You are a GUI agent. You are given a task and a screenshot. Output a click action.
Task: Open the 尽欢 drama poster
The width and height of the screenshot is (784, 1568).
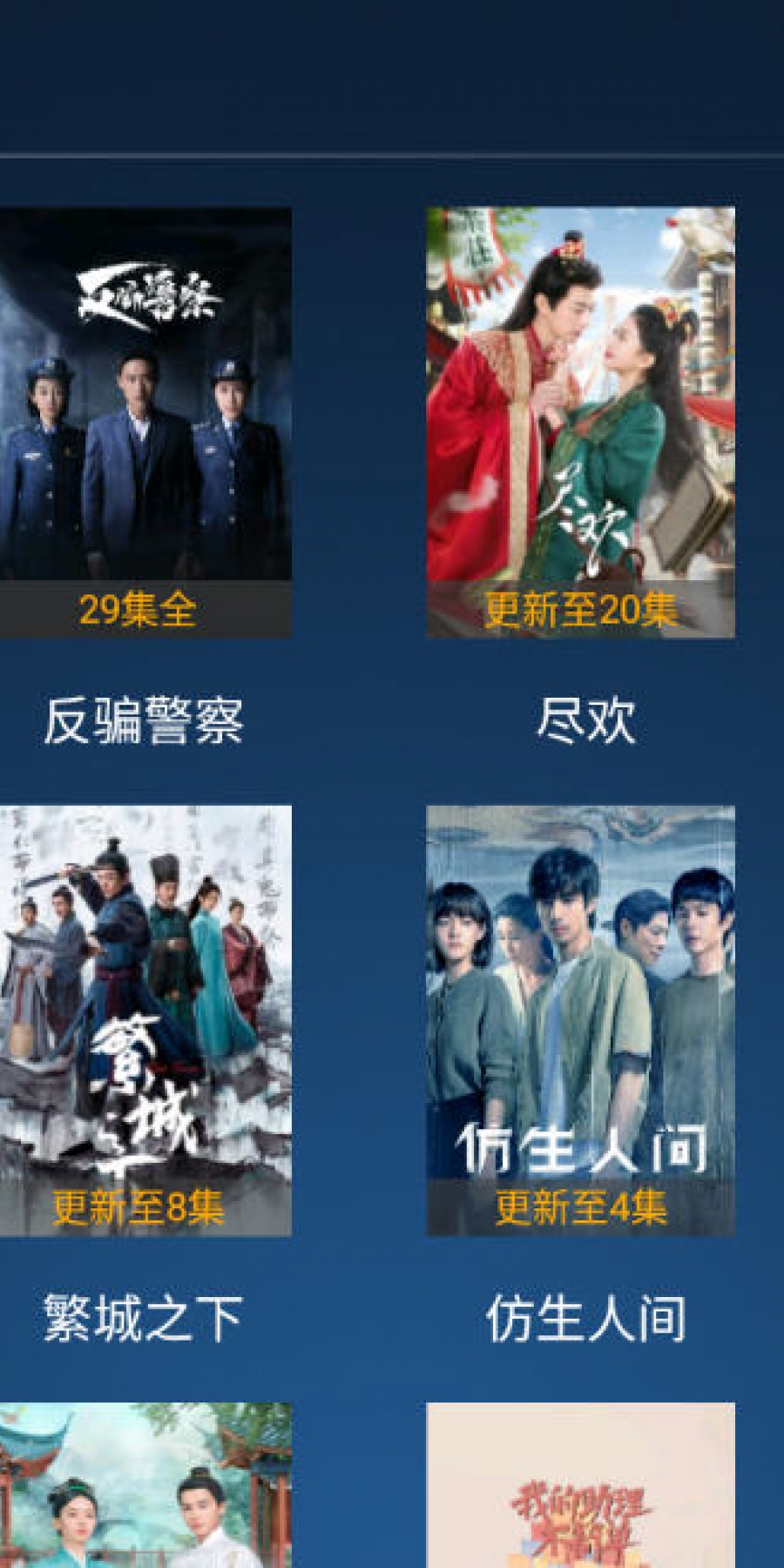pyautogui.click(x=580, y=422)
